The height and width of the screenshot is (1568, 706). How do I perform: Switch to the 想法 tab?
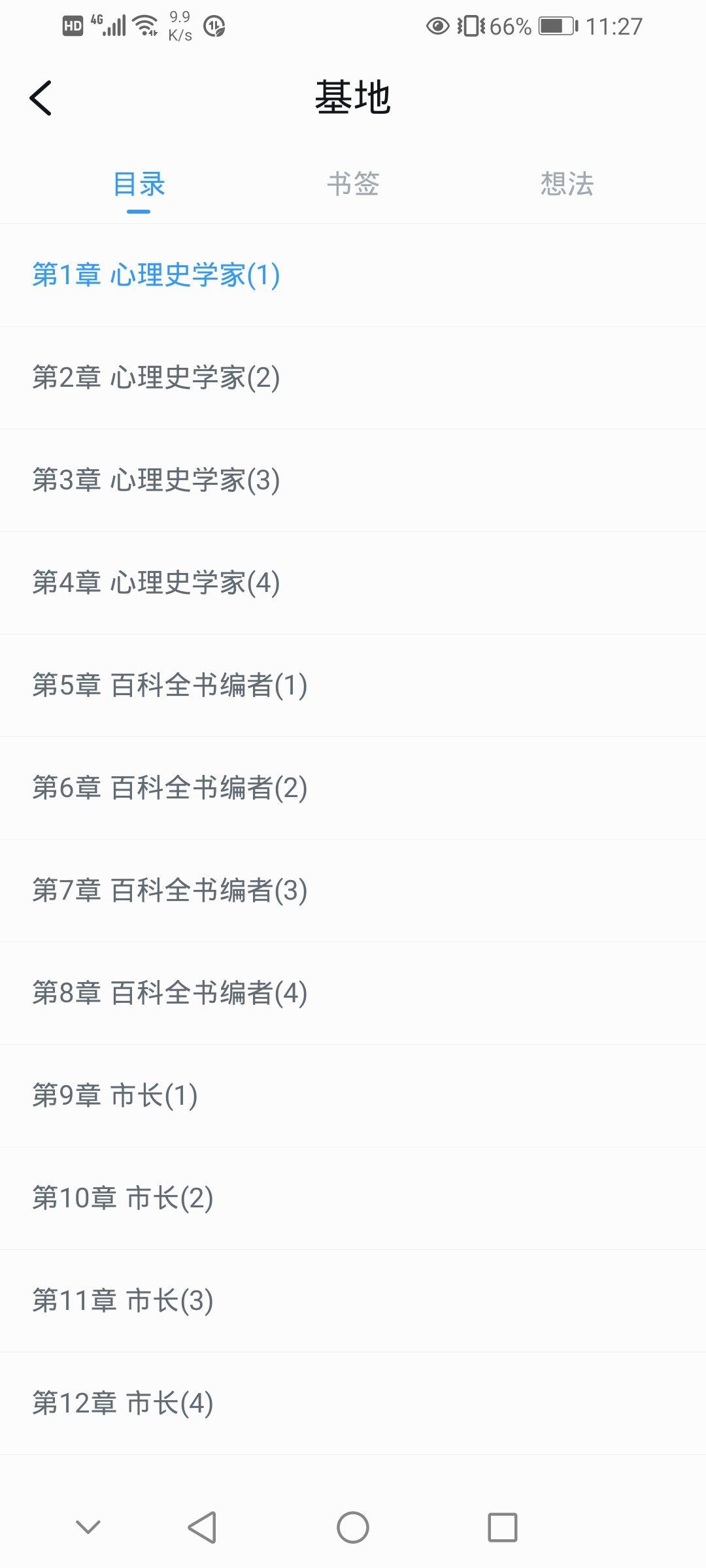[567, 184]
